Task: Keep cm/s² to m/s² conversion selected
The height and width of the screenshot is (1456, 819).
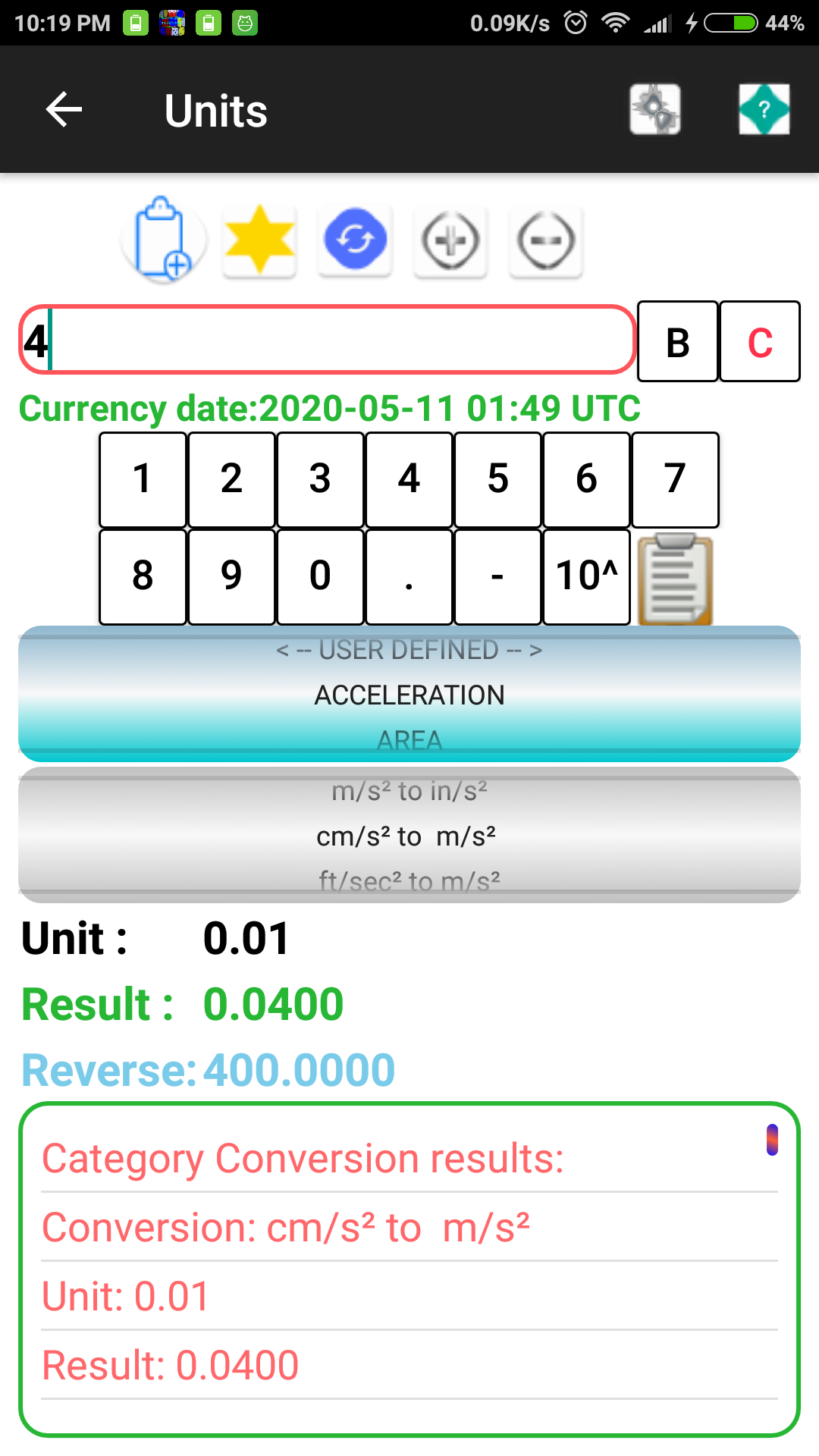Action: click(409, 836)
